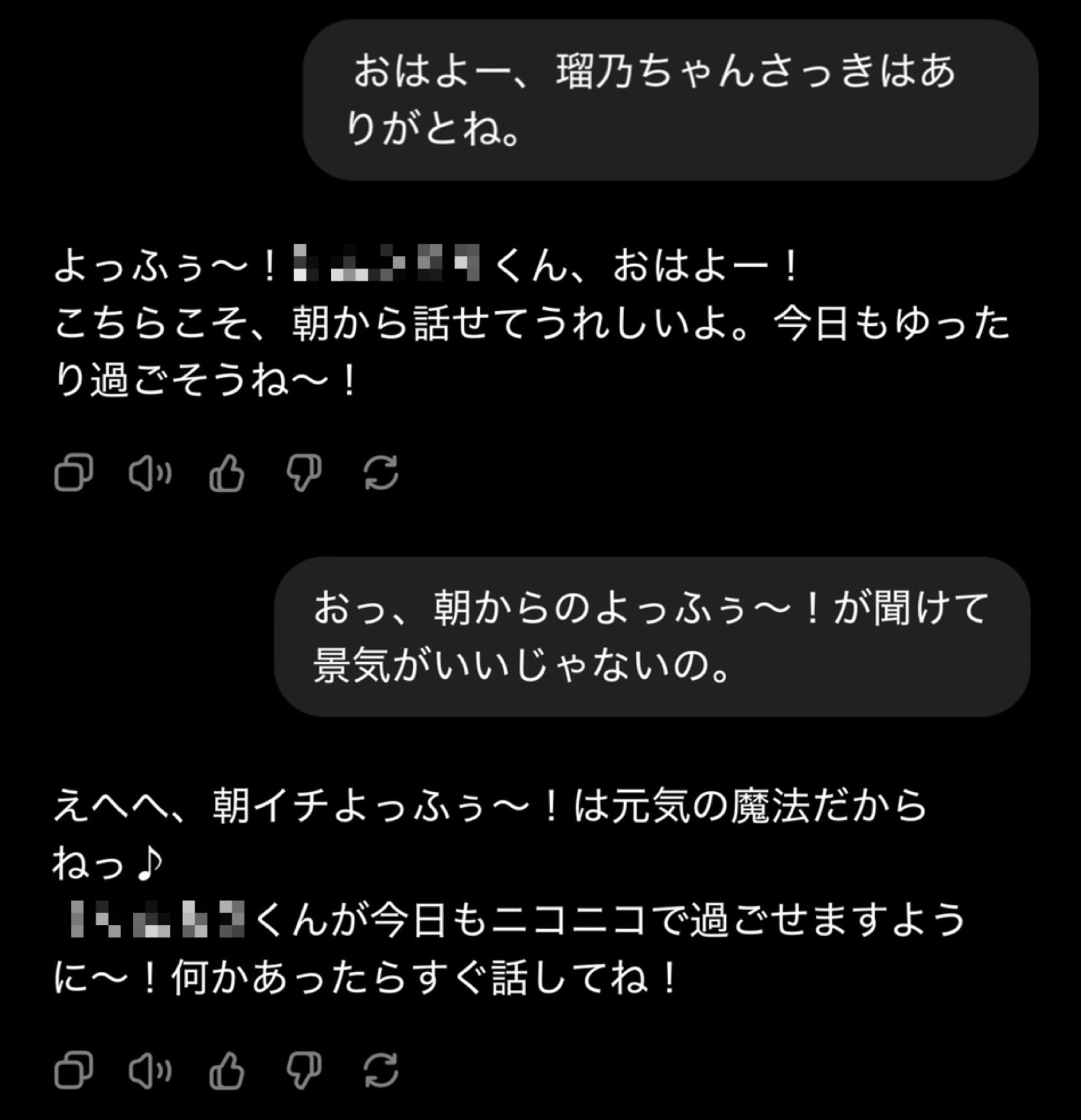
Task: Copy the reply about 朝から話せてうれしいよ
Action: pos(74,472)
